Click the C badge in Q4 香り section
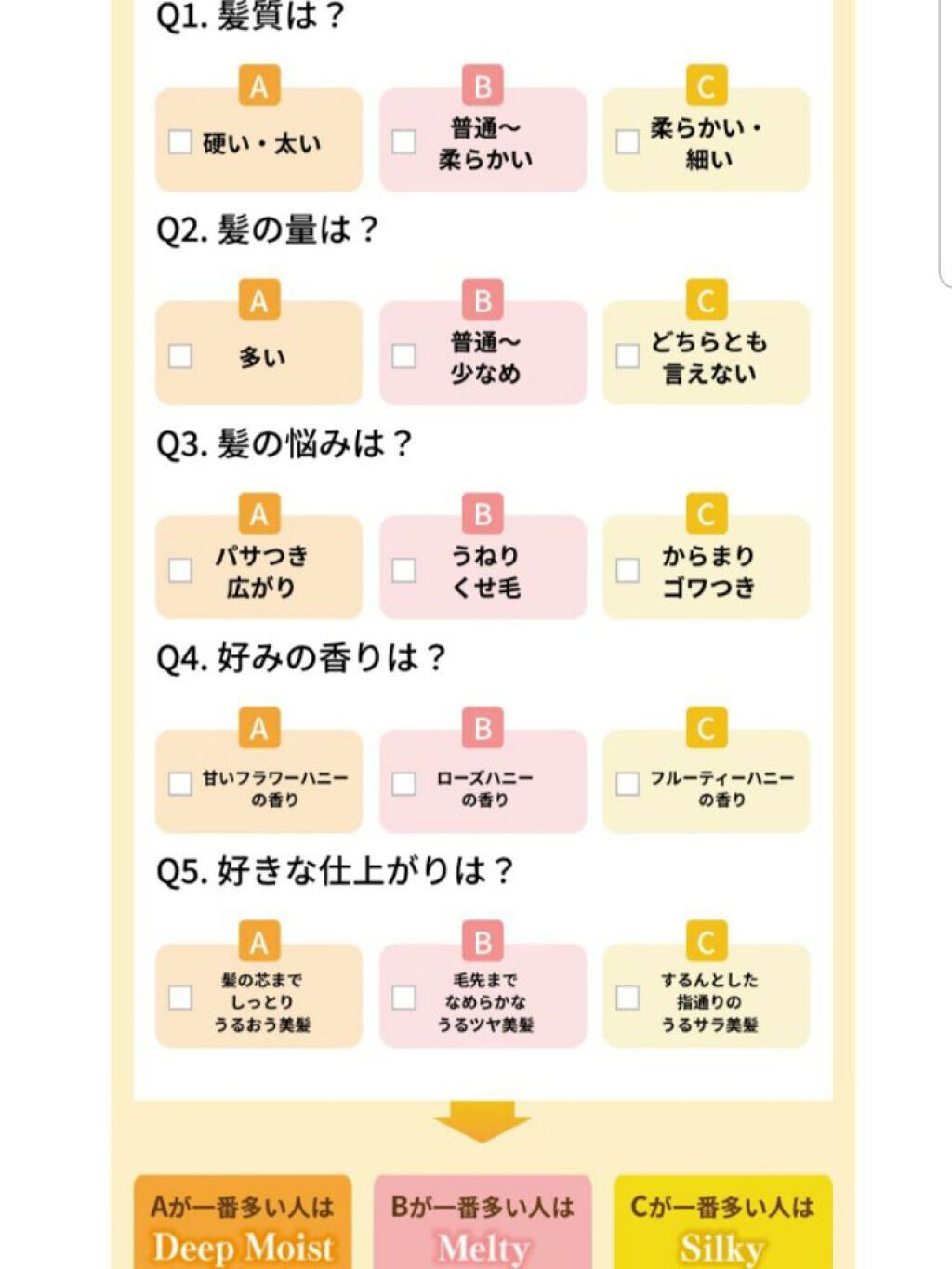This screenshot has width=952, height=1269. [707, 729]
